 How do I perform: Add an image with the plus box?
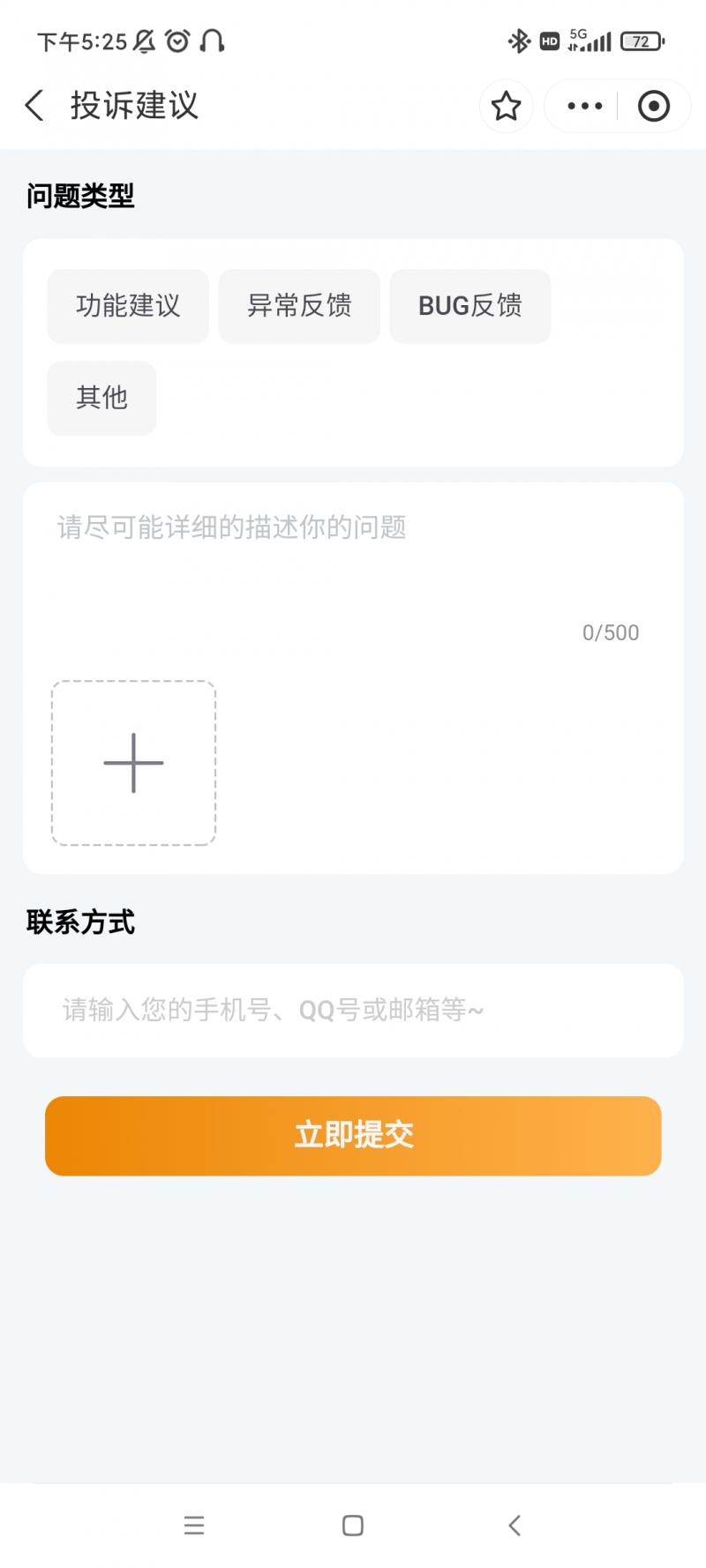pyautogui.click(x=133, y=763)
